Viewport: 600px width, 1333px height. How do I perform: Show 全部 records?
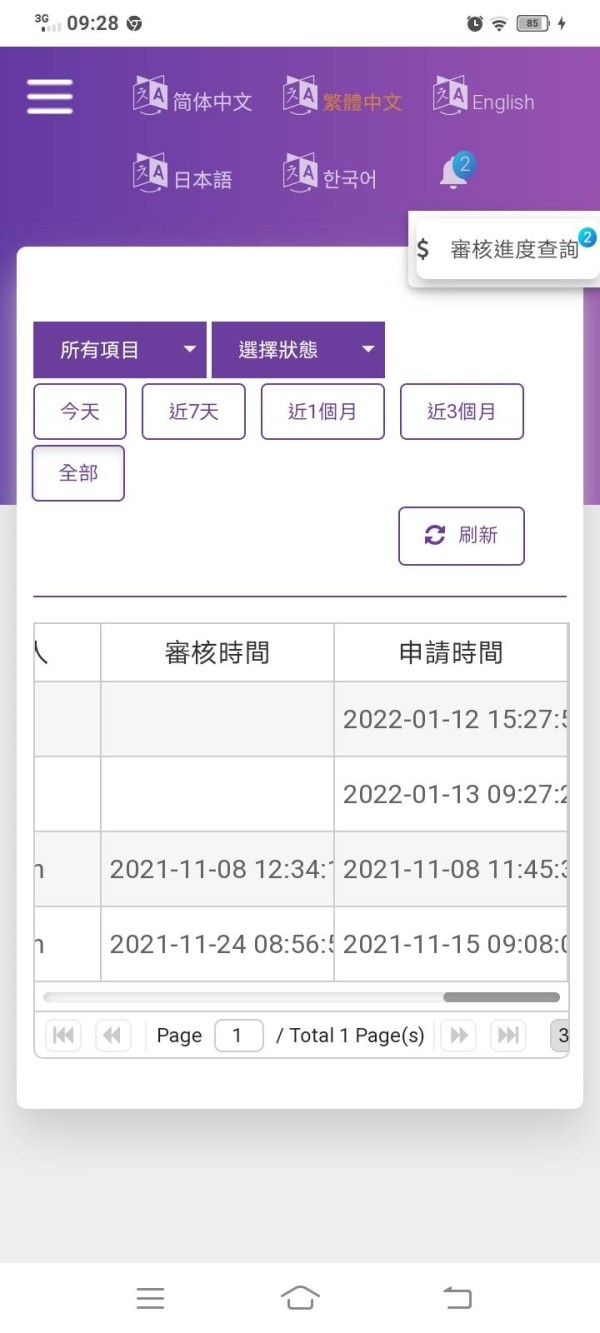pyautogui.click(x=79, y=473)
